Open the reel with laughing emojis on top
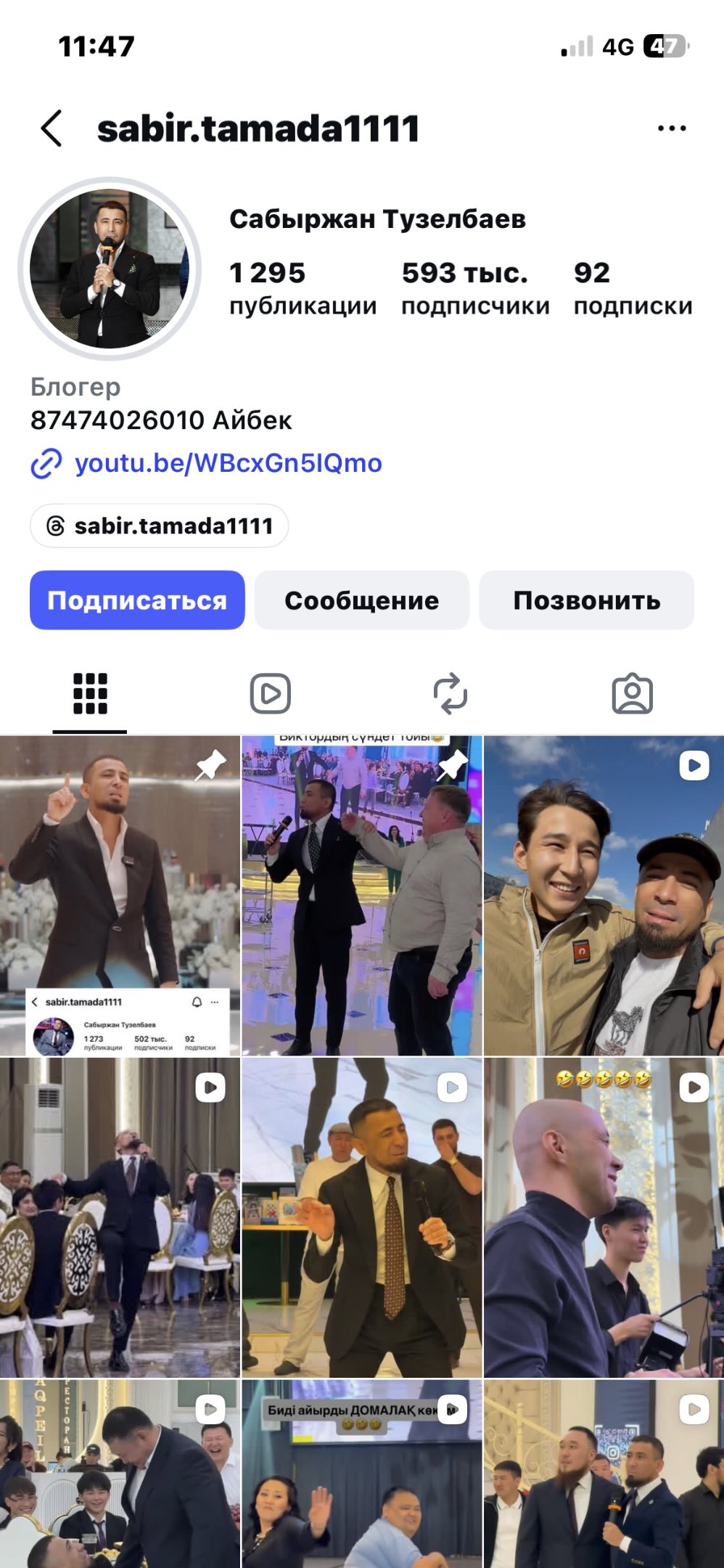The image size is (724, 1568). click(x=604, y=1217)
